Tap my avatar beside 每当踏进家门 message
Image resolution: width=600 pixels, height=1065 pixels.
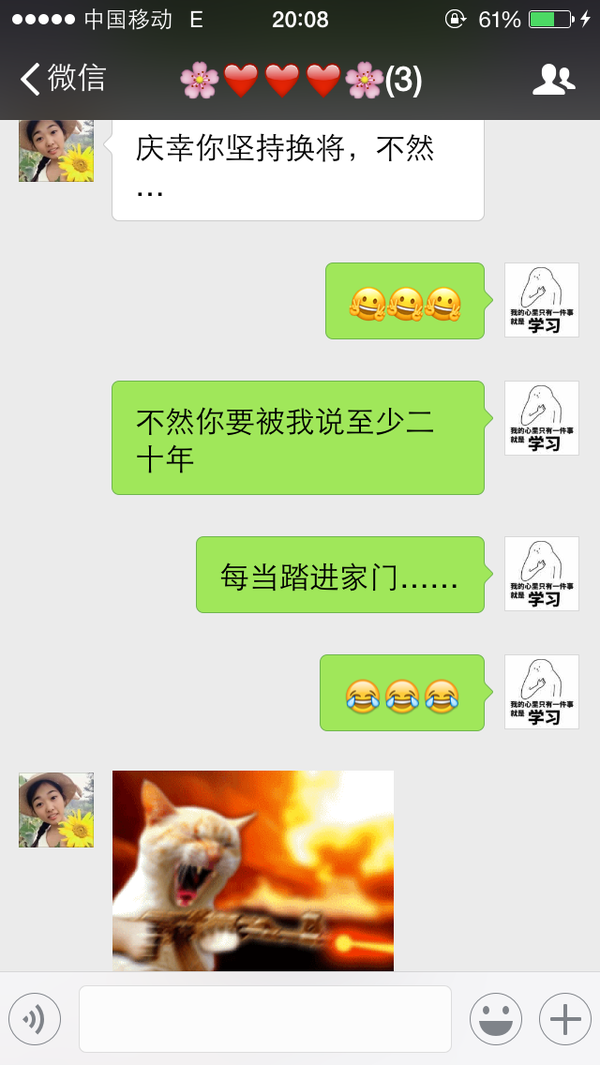(x=541, y=574)
